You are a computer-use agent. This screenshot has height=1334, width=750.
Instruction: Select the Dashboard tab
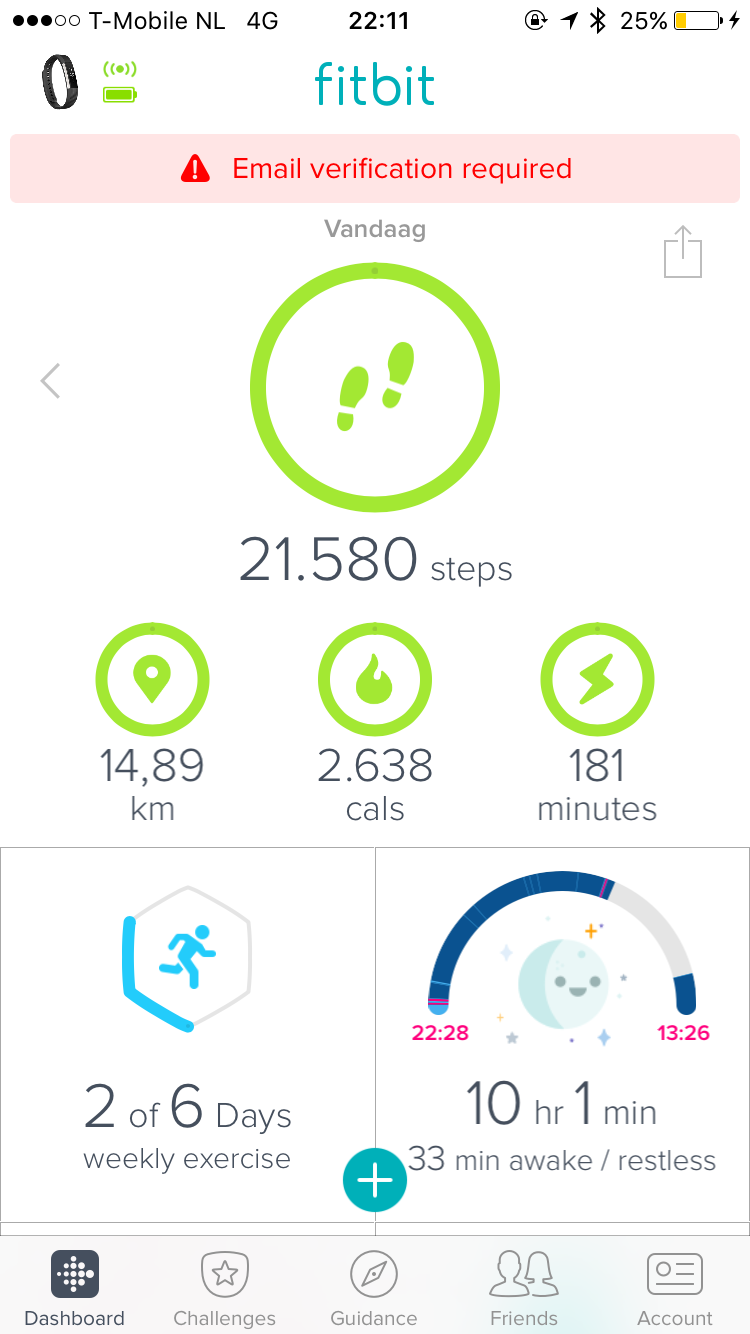coord(75,1288)
